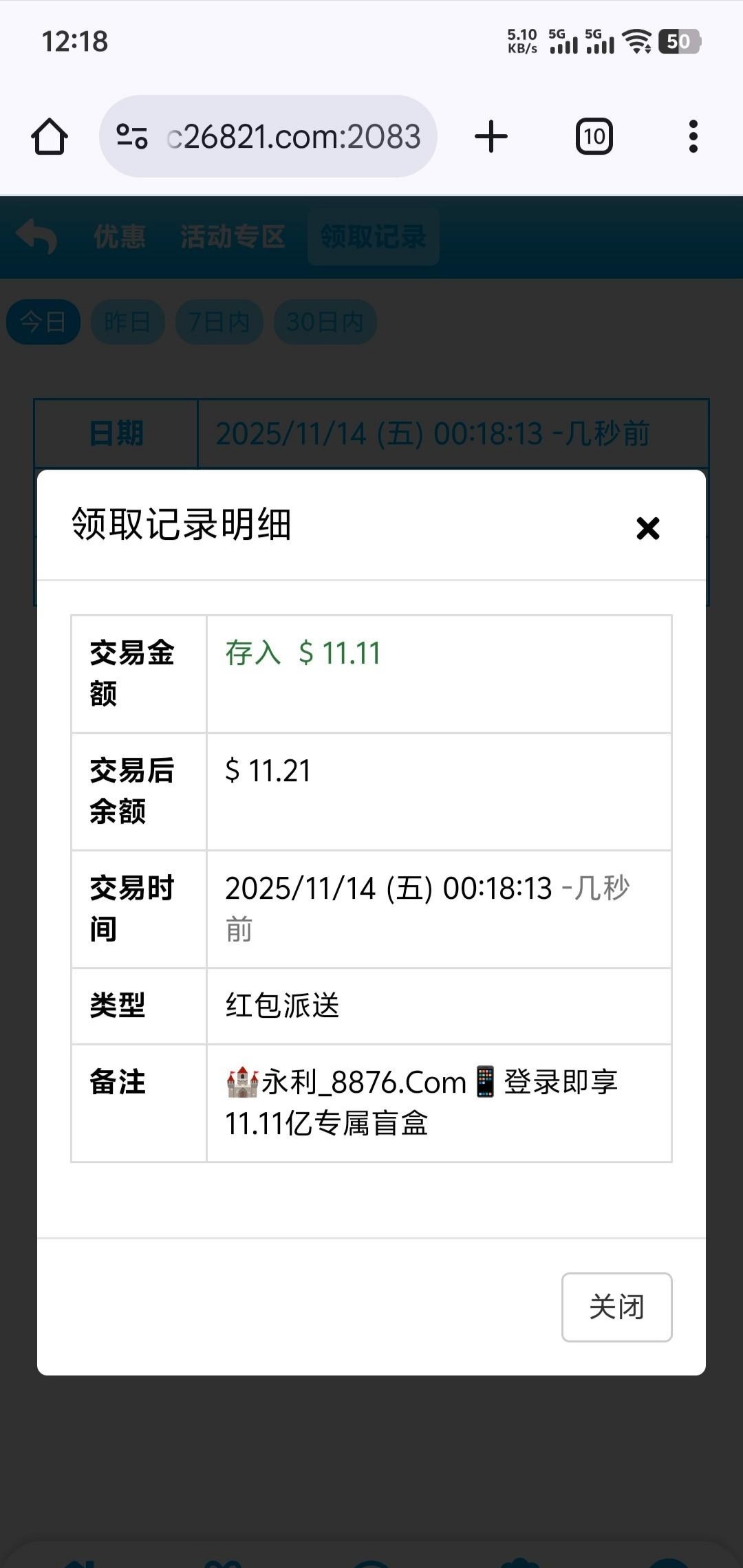Open a new browser tab
Screen dimensions: 743x1568
click(491, 136)
